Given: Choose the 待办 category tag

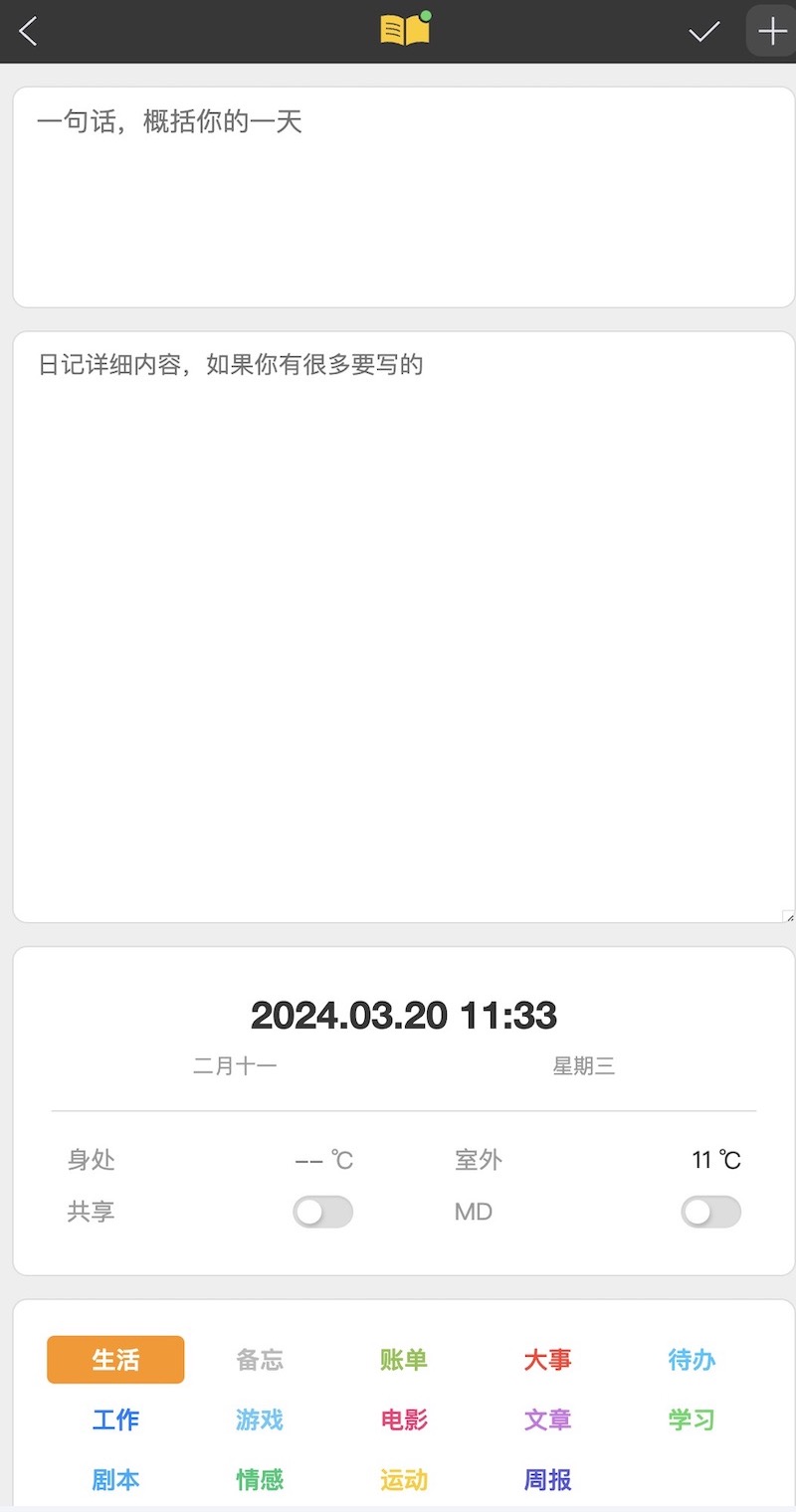Looking at the screenshot, I should point(692,1360).
